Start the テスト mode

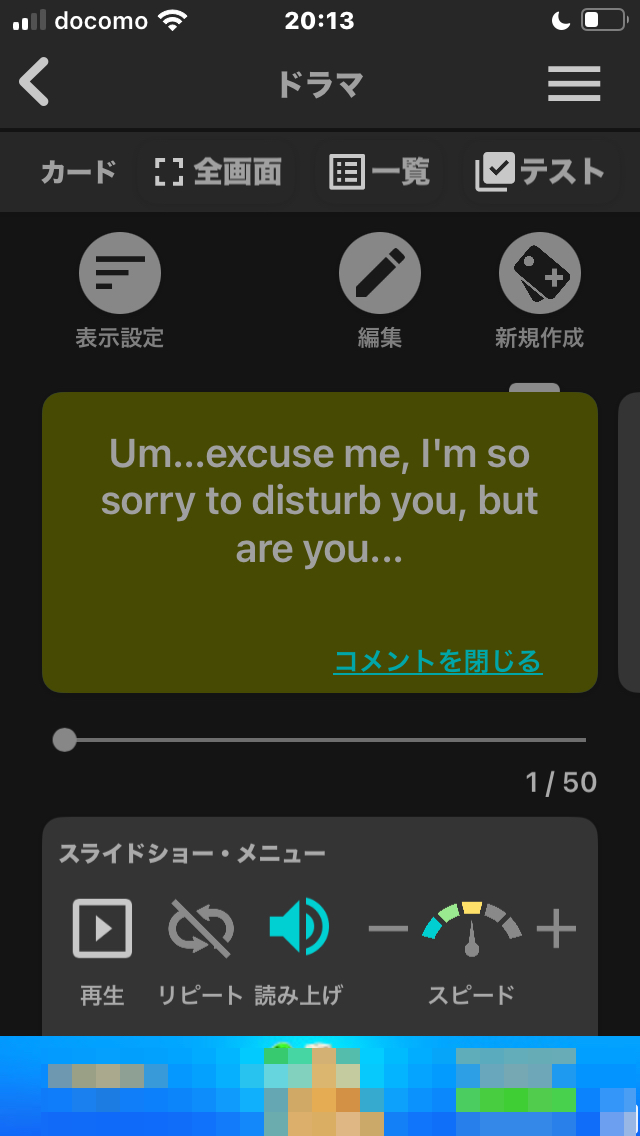point(541,172)
